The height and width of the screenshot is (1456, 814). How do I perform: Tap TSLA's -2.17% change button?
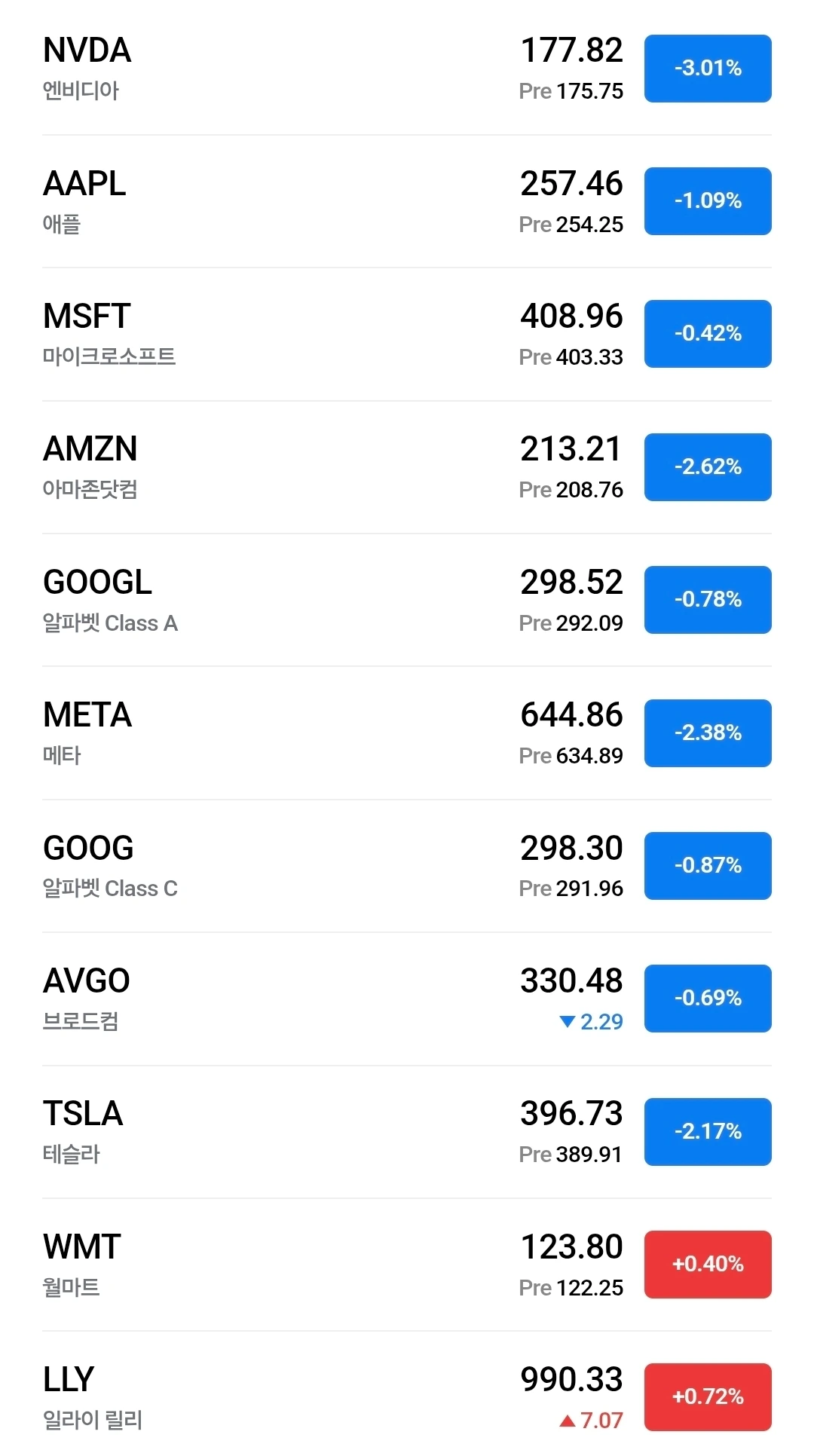[x=708, y=1132]
